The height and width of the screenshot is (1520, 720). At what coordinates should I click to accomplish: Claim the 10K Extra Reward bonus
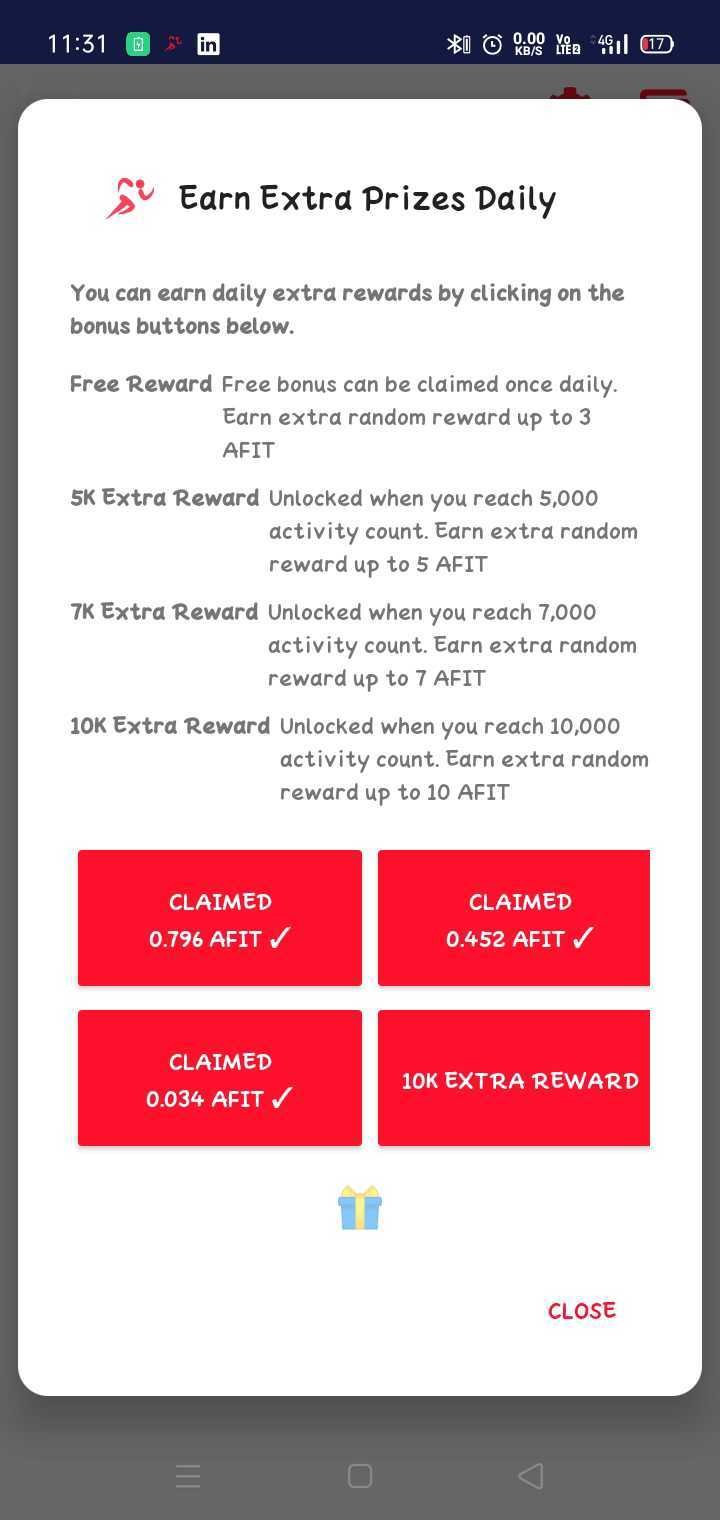pyautogui.click(x=514, y=1078)
